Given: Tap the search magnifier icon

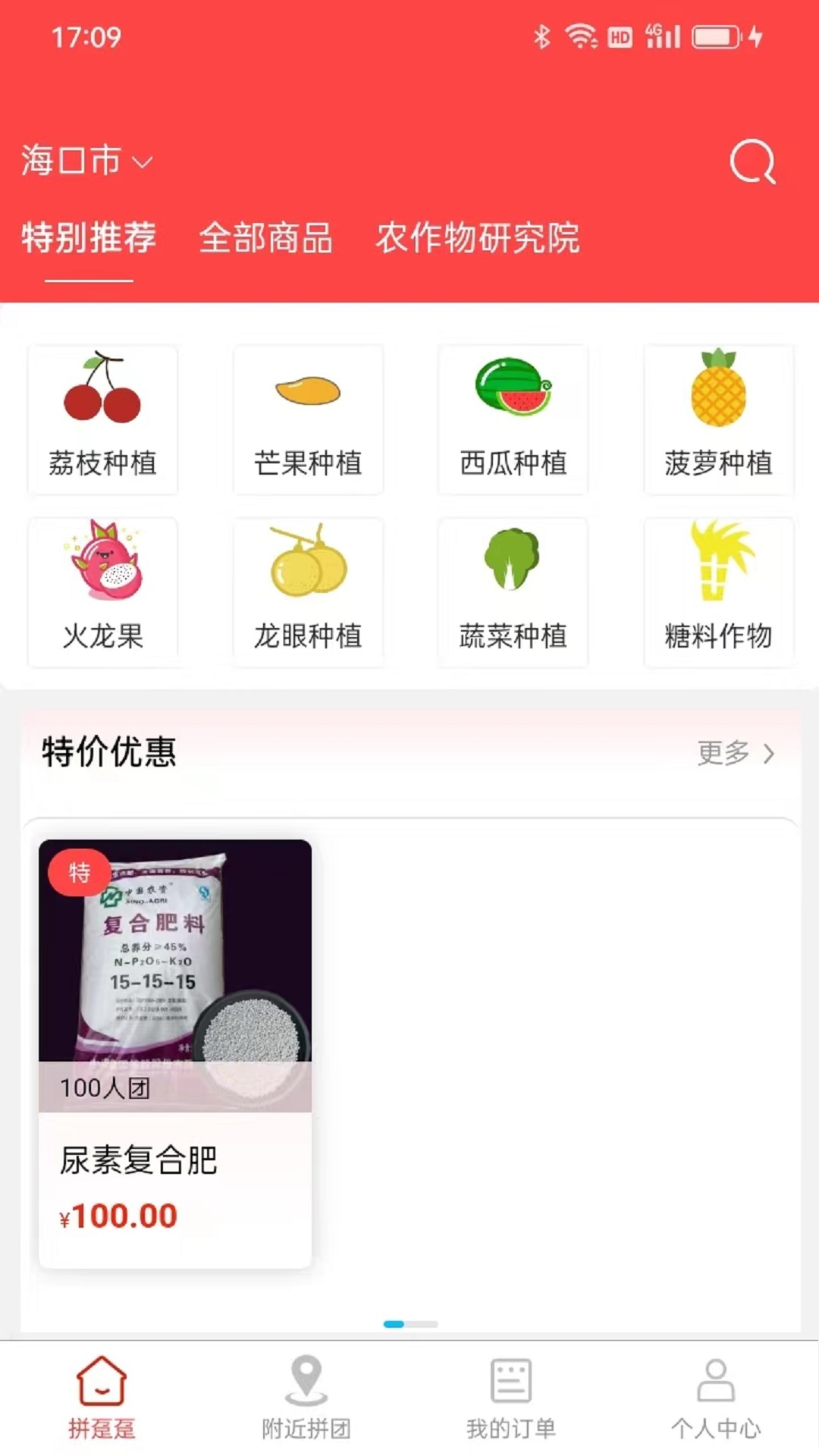Looking at the screenshot, I should coord(752,162).
